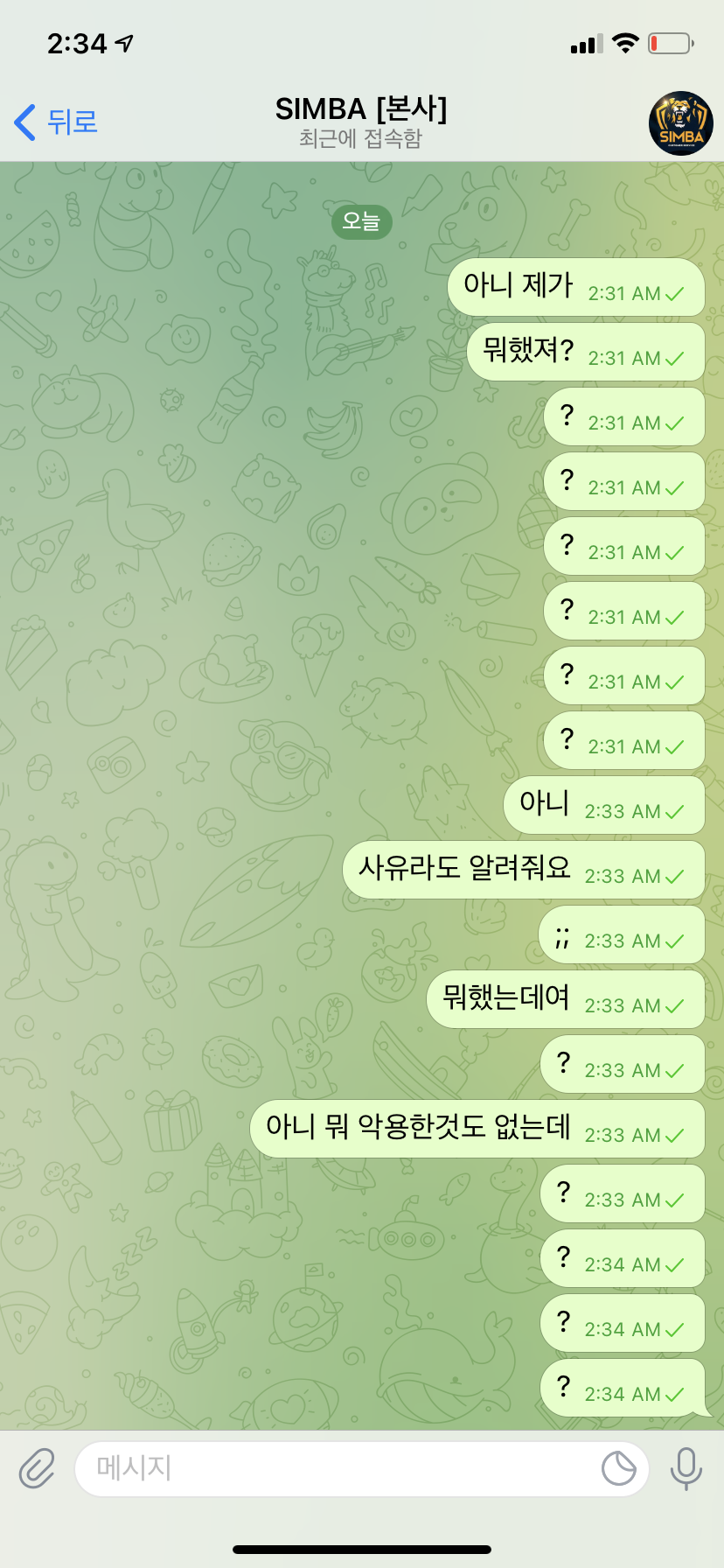724x1568 pixels.
Task: Open the sticker panel icon
Action: point(618,1468)
